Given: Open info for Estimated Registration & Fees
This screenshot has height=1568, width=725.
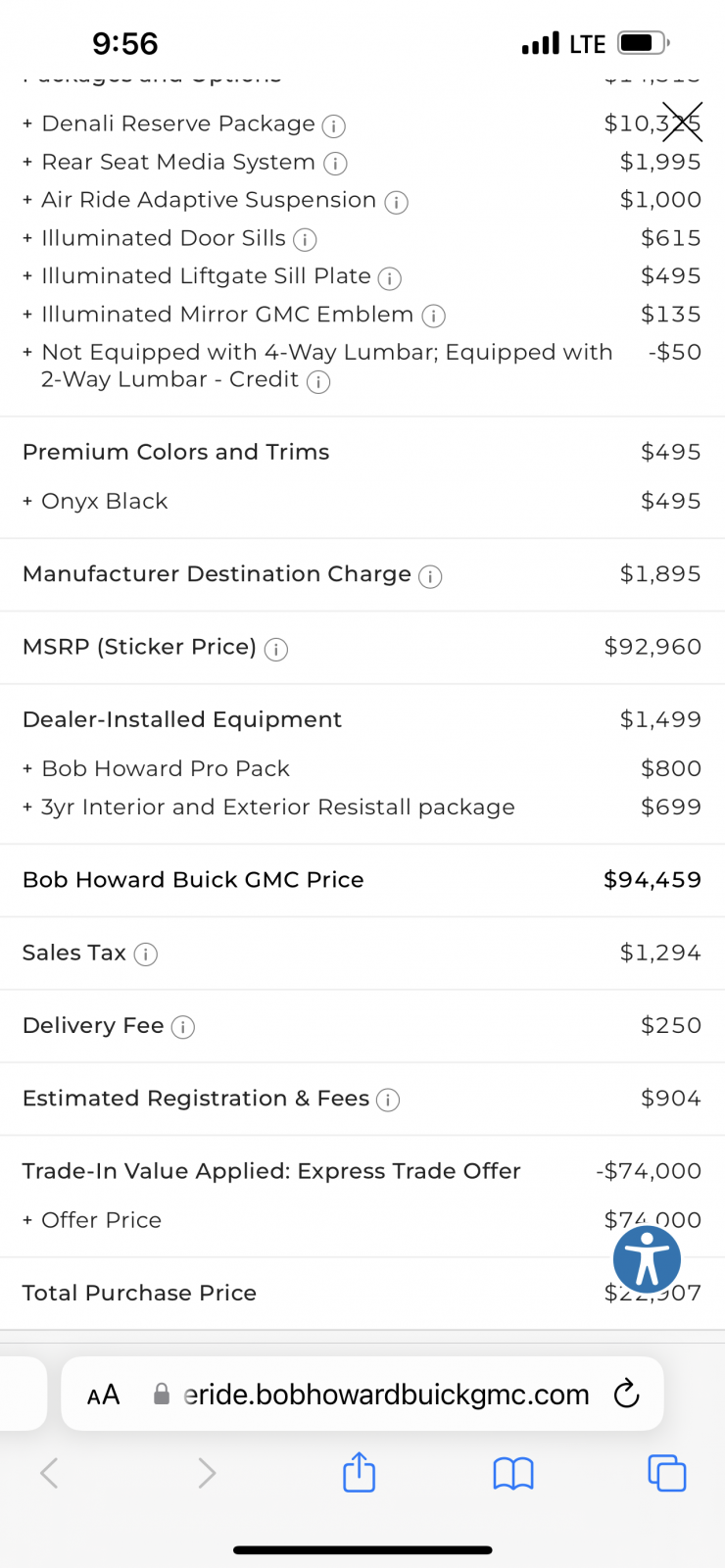Looking at the screenshot, I should [388, 1101].
